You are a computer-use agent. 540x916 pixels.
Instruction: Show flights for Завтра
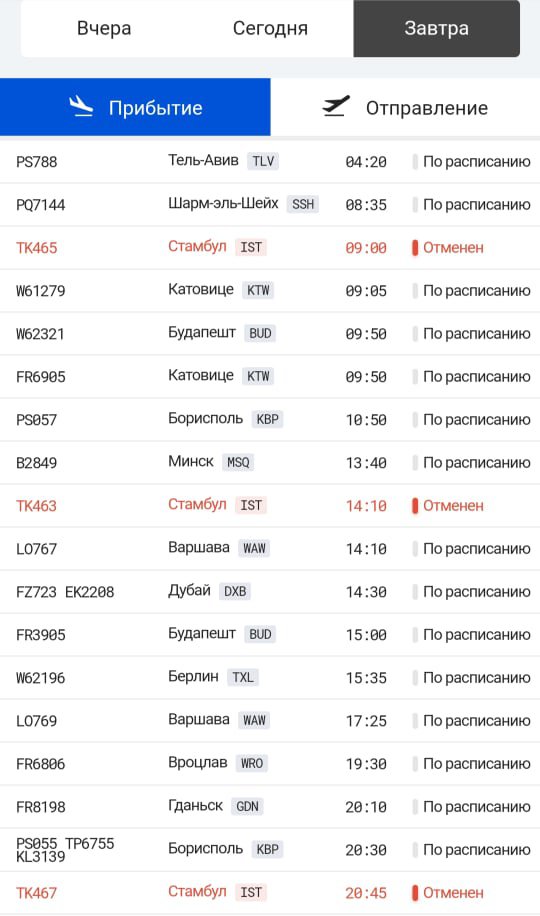(437, 28)
